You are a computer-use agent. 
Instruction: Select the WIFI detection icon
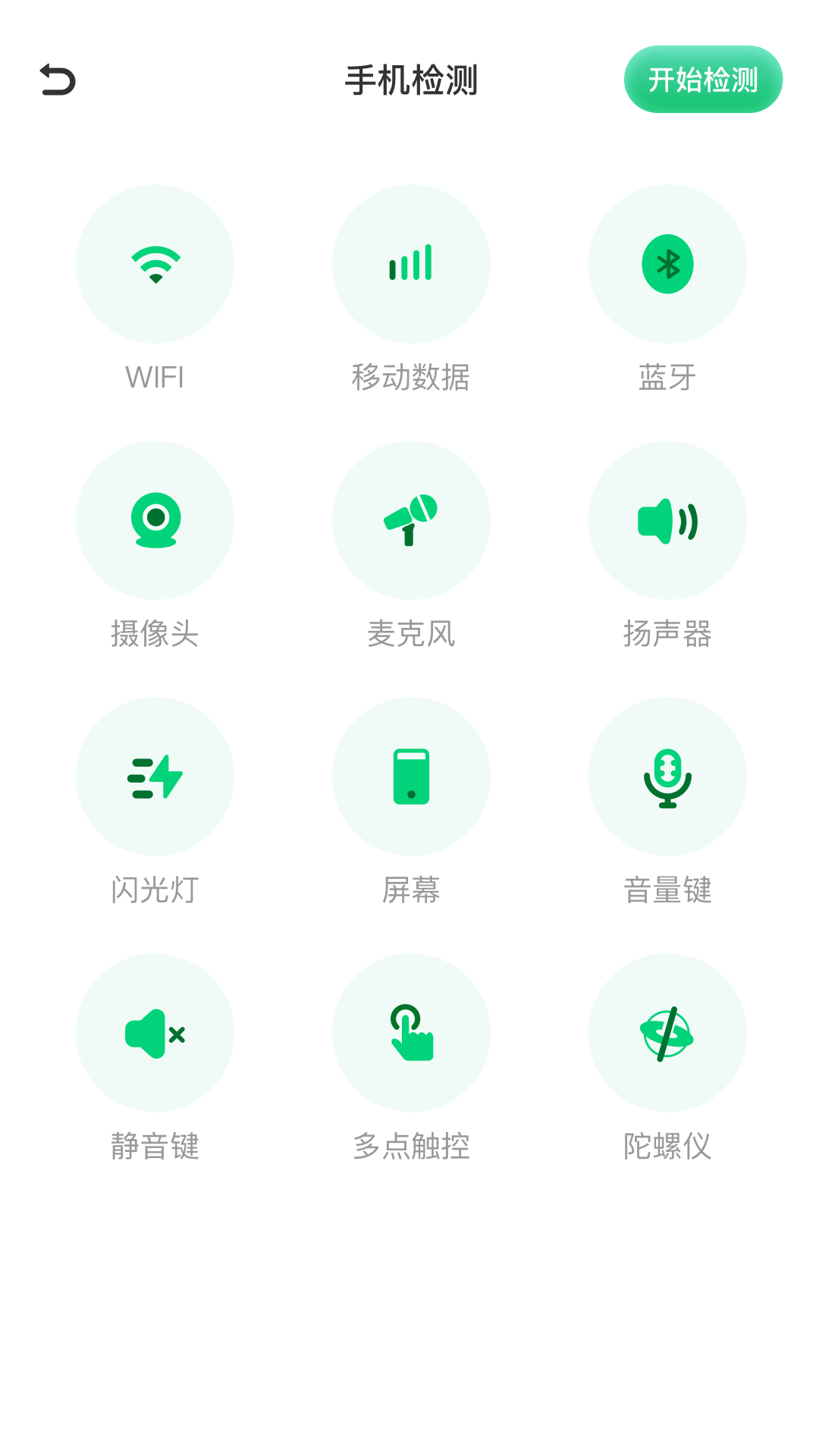click(x=155, y=264)
